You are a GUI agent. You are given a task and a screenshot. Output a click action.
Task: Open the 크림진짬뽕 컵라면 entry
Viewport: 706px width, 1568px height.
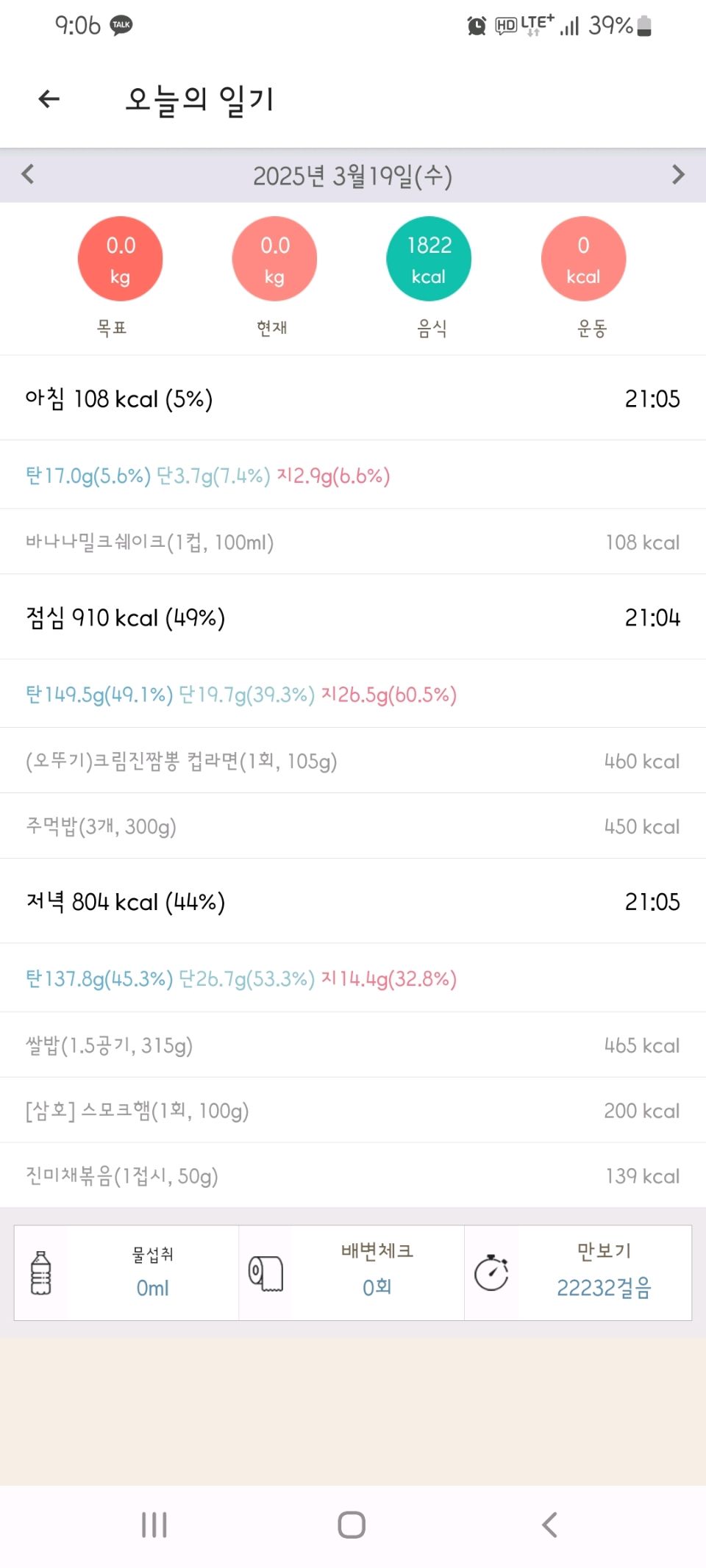coord(353,761)
